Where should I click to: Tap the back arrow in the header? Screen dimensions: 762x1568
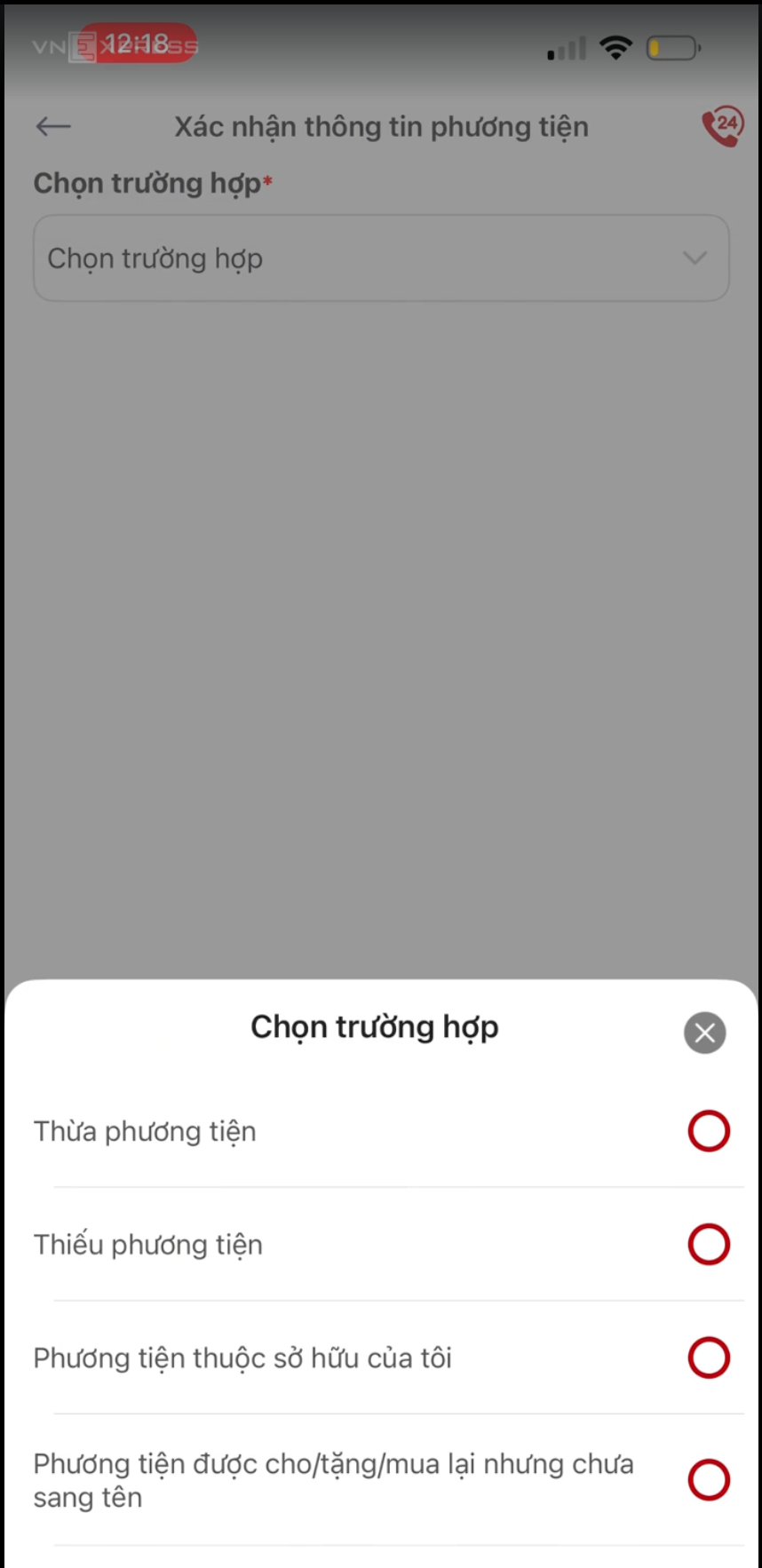[52, 126]
